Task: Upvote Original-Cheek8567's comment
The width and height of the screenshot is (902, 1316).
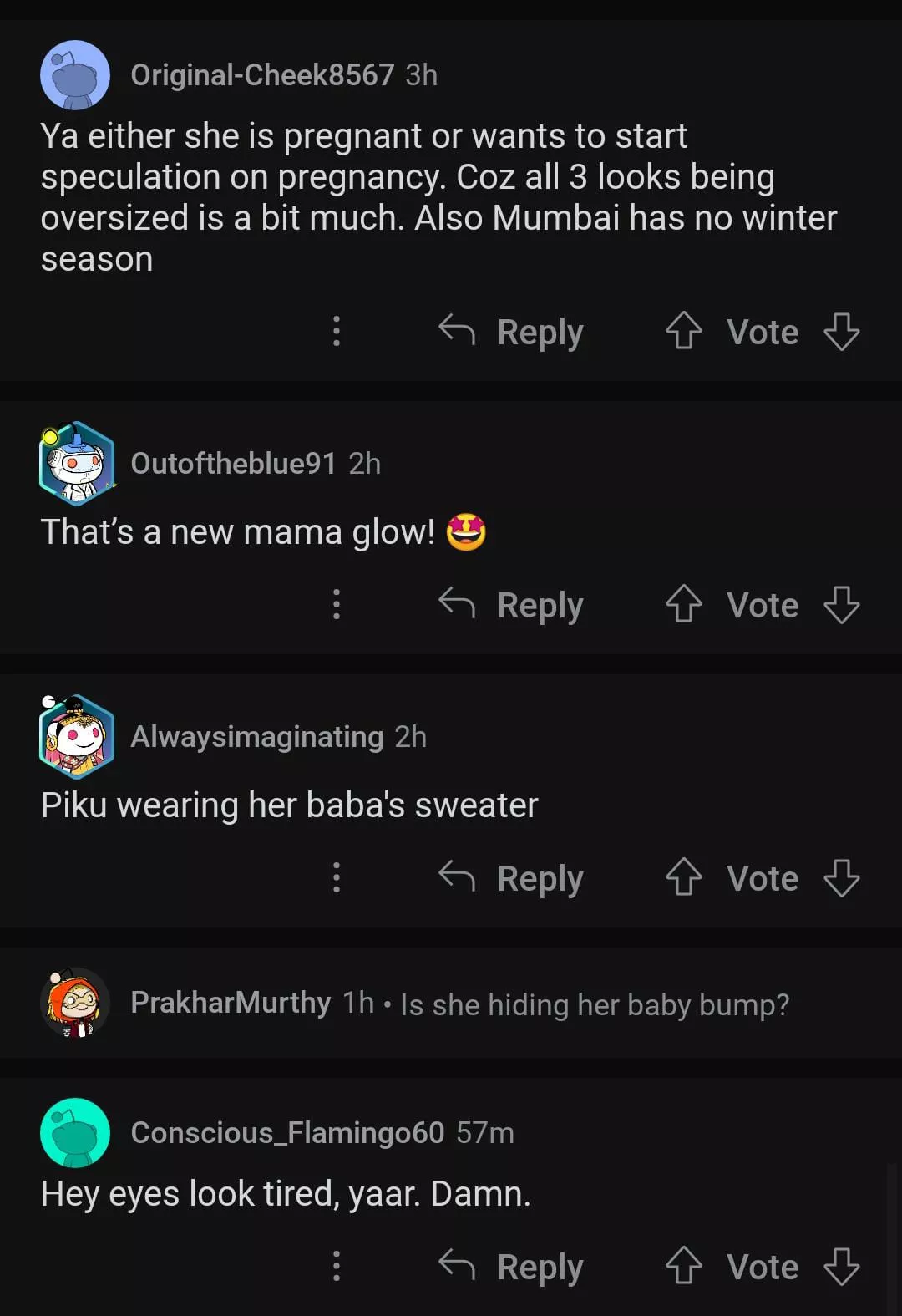Action: (x=683, y=331)
